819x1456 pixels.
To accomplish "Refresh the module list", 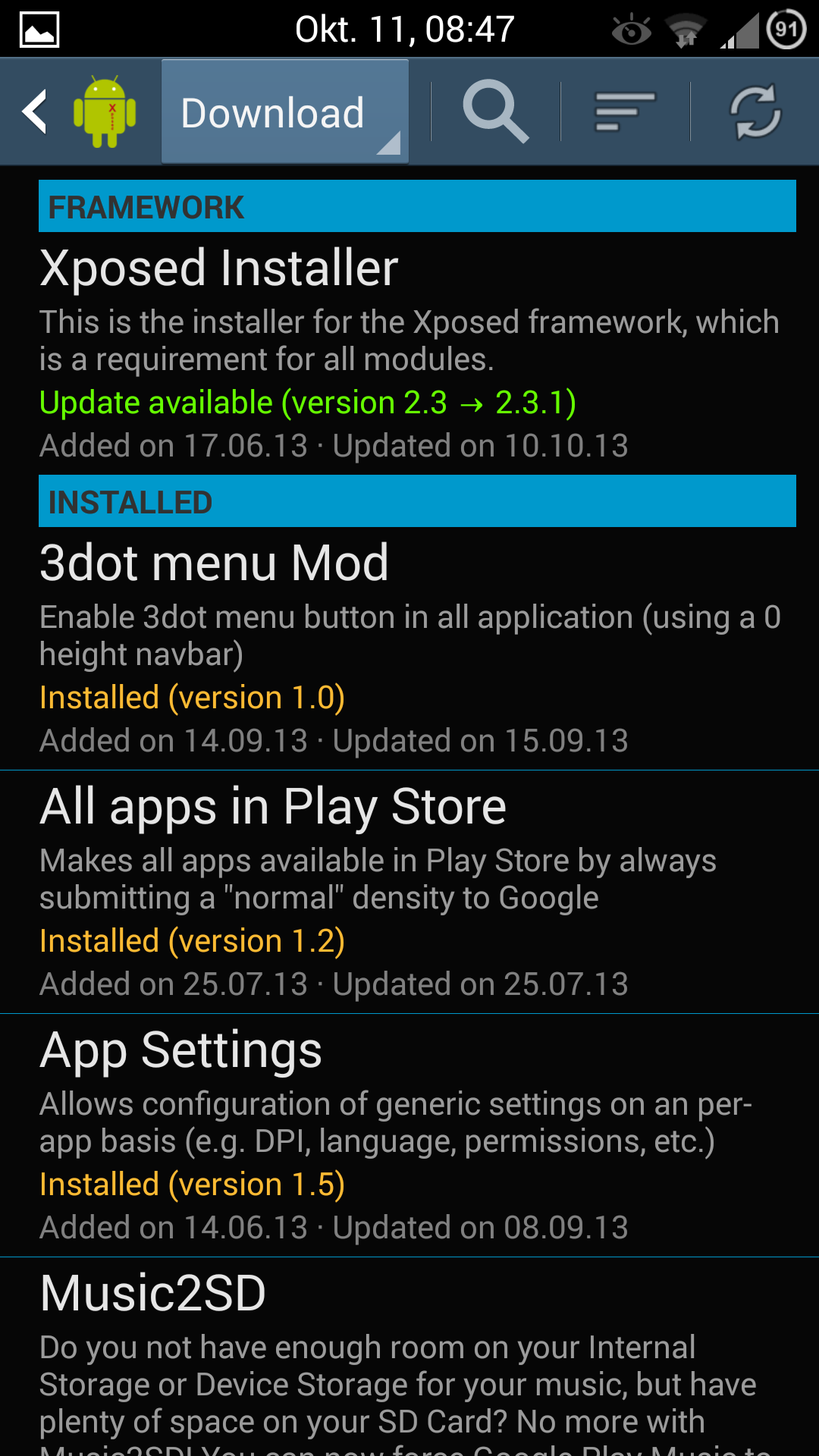I will tap(755, 112).
